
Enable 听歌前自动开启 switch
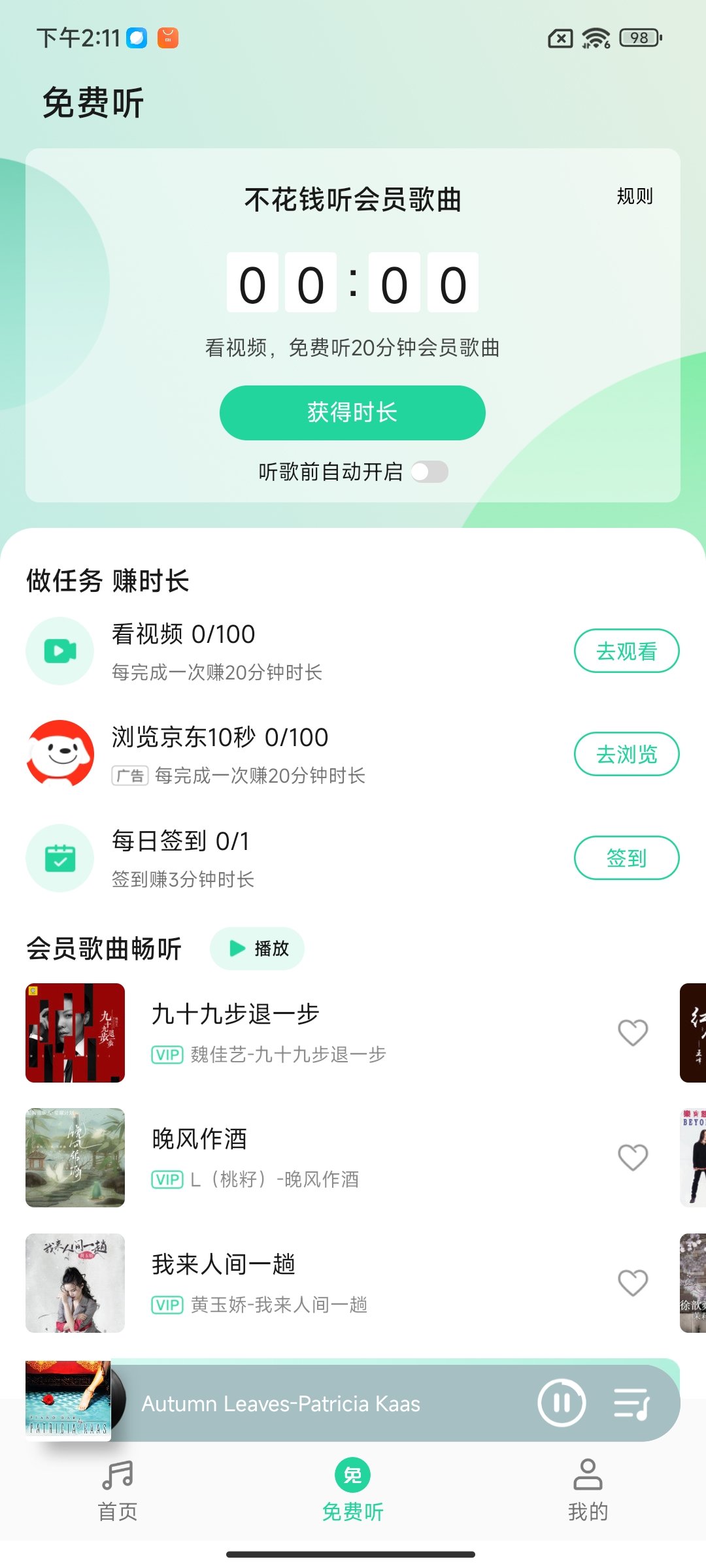click(x=431, y=472)
